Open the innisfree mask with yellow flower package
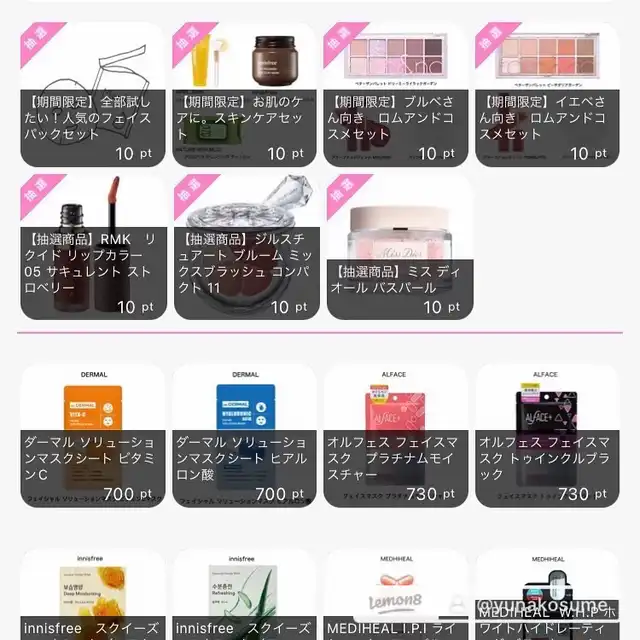This screenshot has height=640, width=640. tap(93, 595)
